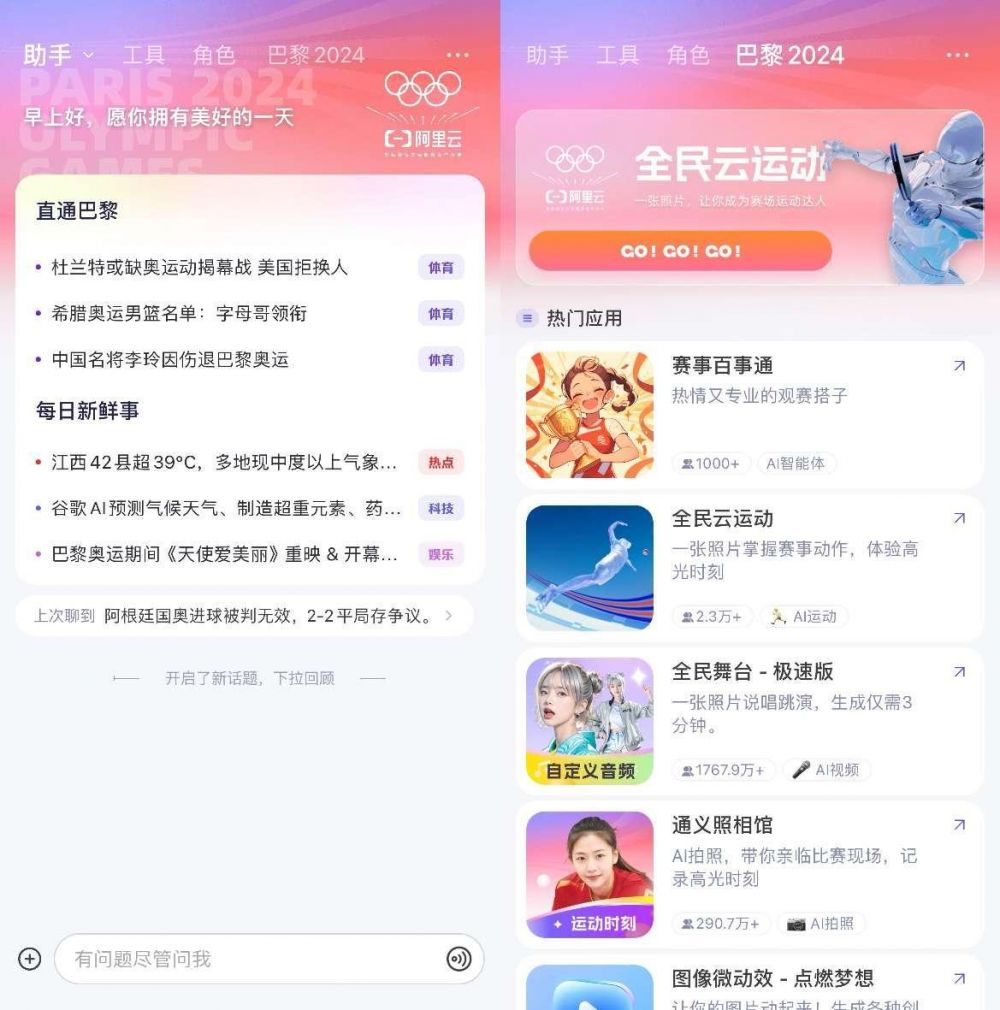
Task: Expand the 助手 dropdown
Action: pos(58,55)
